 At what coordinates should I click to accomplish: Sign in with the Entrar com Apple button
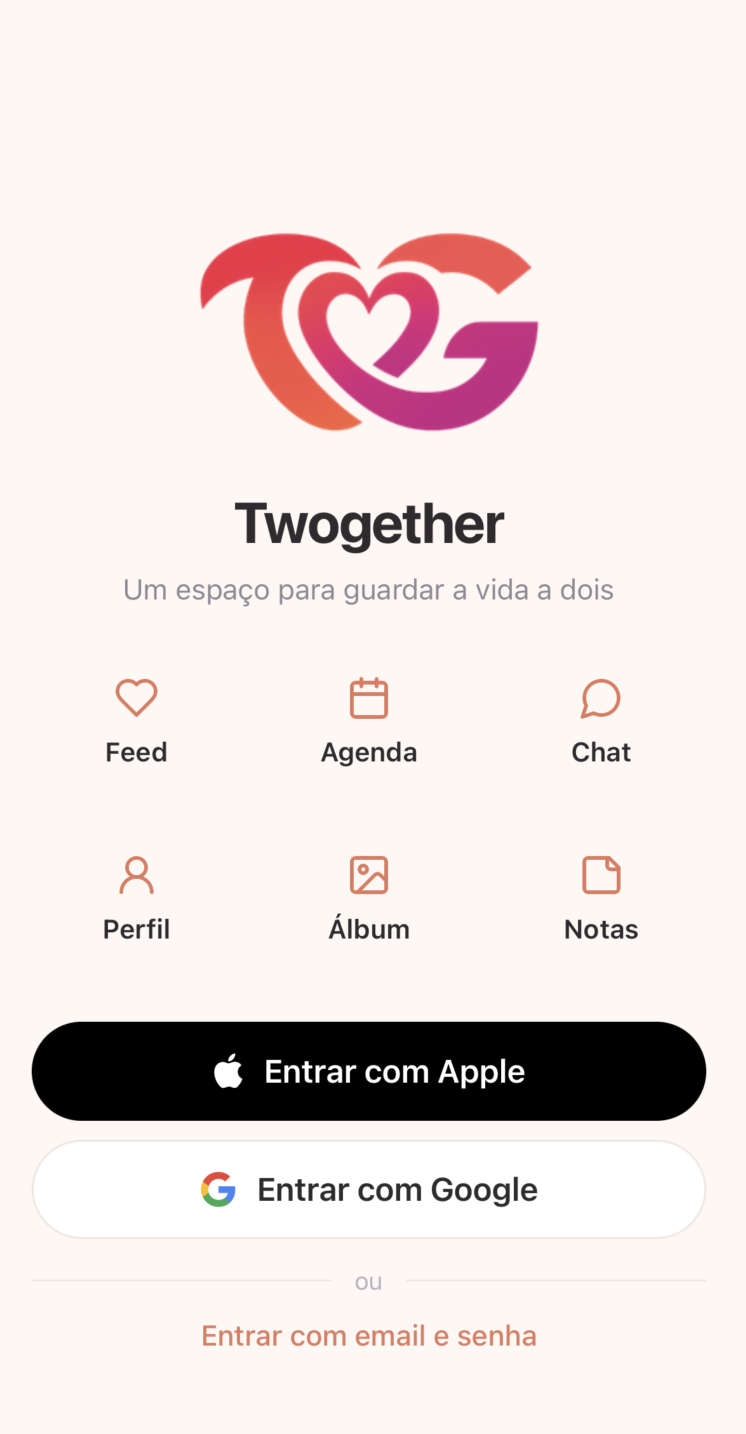point(369,1071)
